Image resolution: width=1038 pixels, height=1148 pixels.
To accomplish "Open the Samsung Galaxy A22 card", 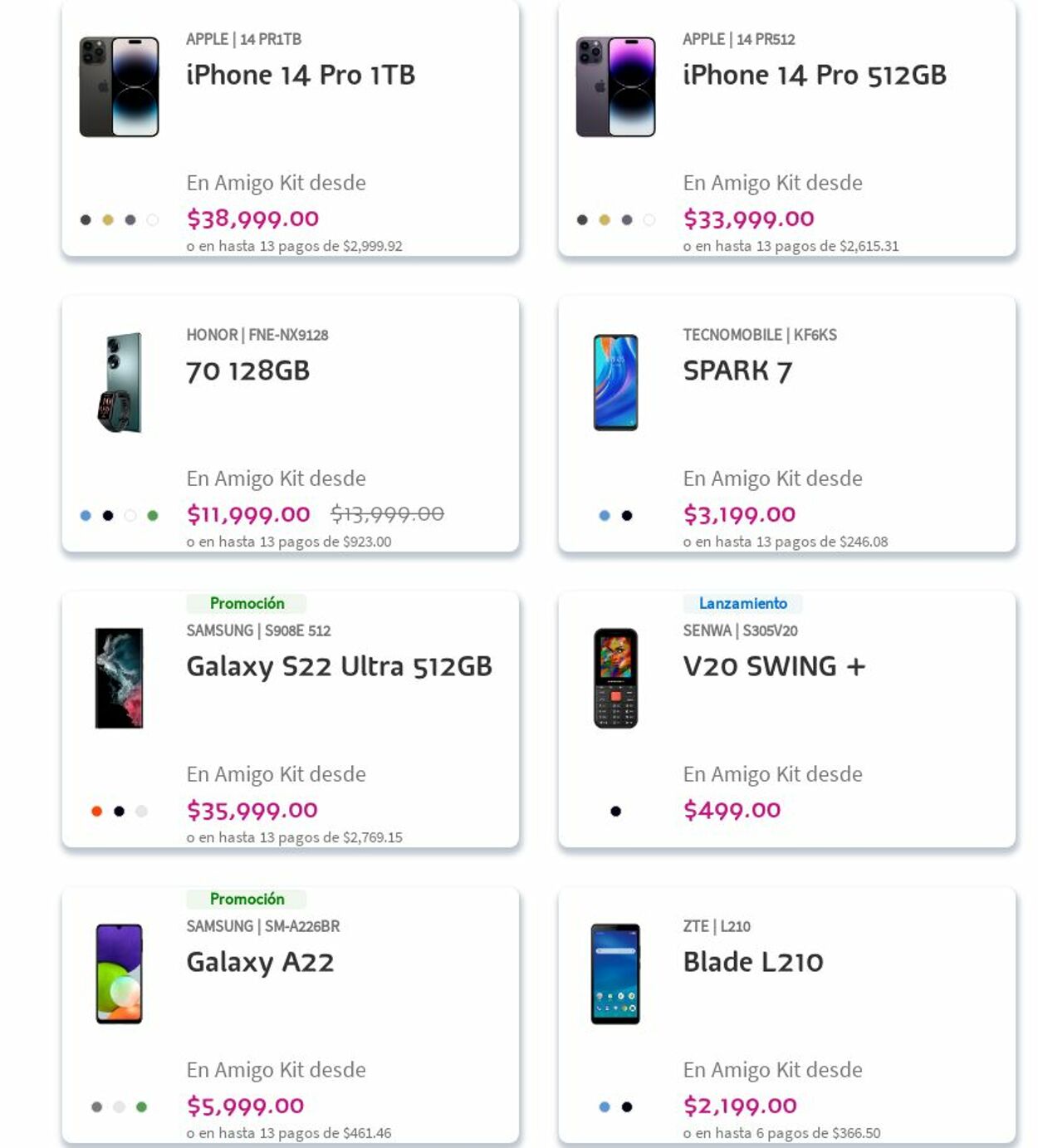I will click(x=260, y=962).
